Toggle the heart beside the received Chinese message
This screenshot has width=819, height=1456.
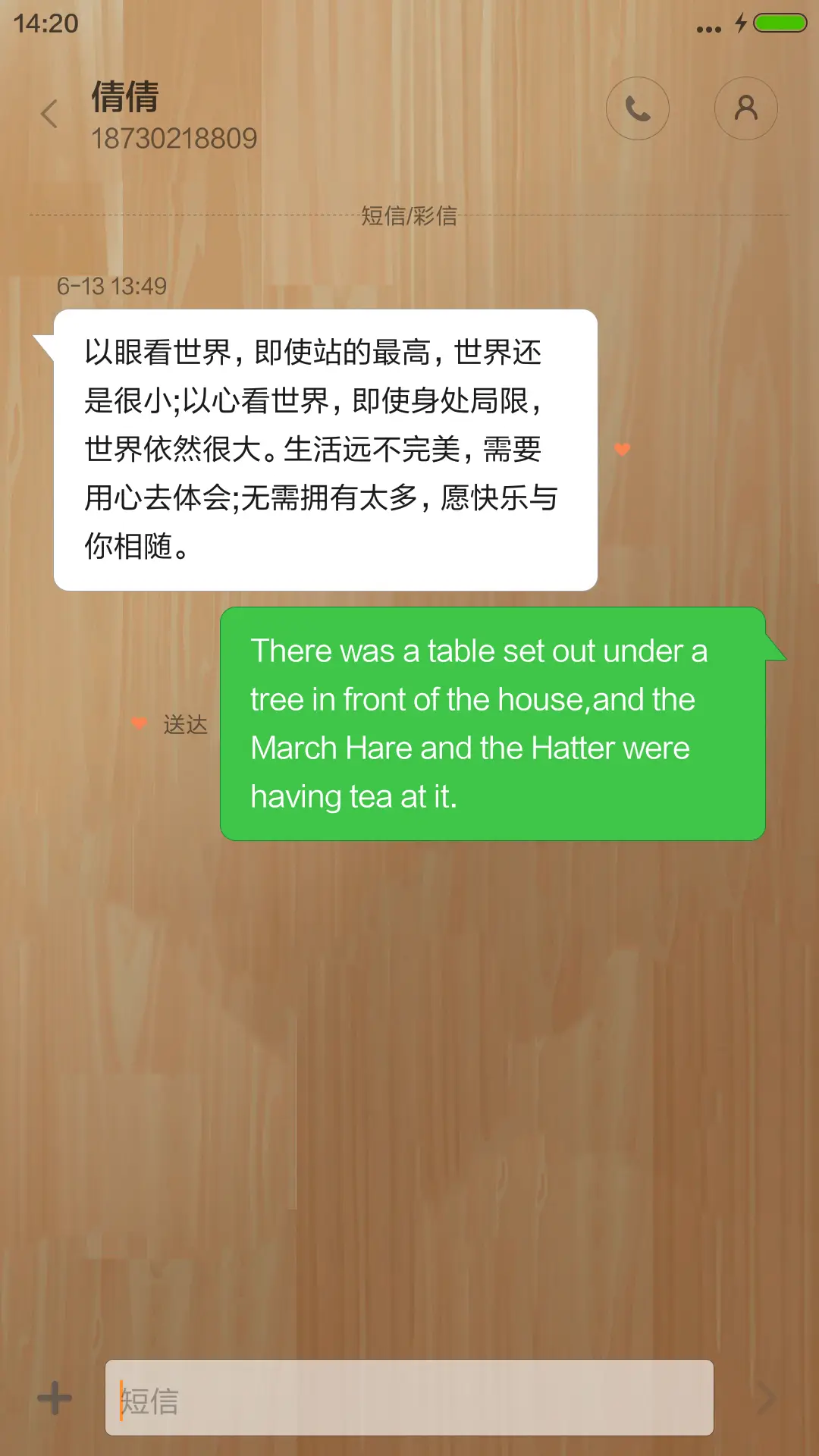[x=623, y=448]
